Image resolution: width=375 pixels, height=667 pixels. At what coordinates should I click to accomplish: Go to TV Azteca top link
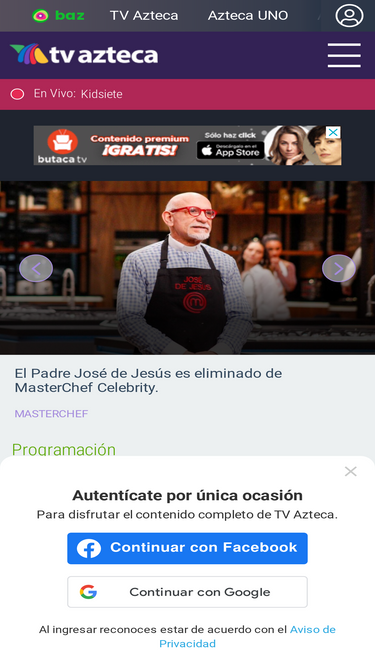[144, 16]
